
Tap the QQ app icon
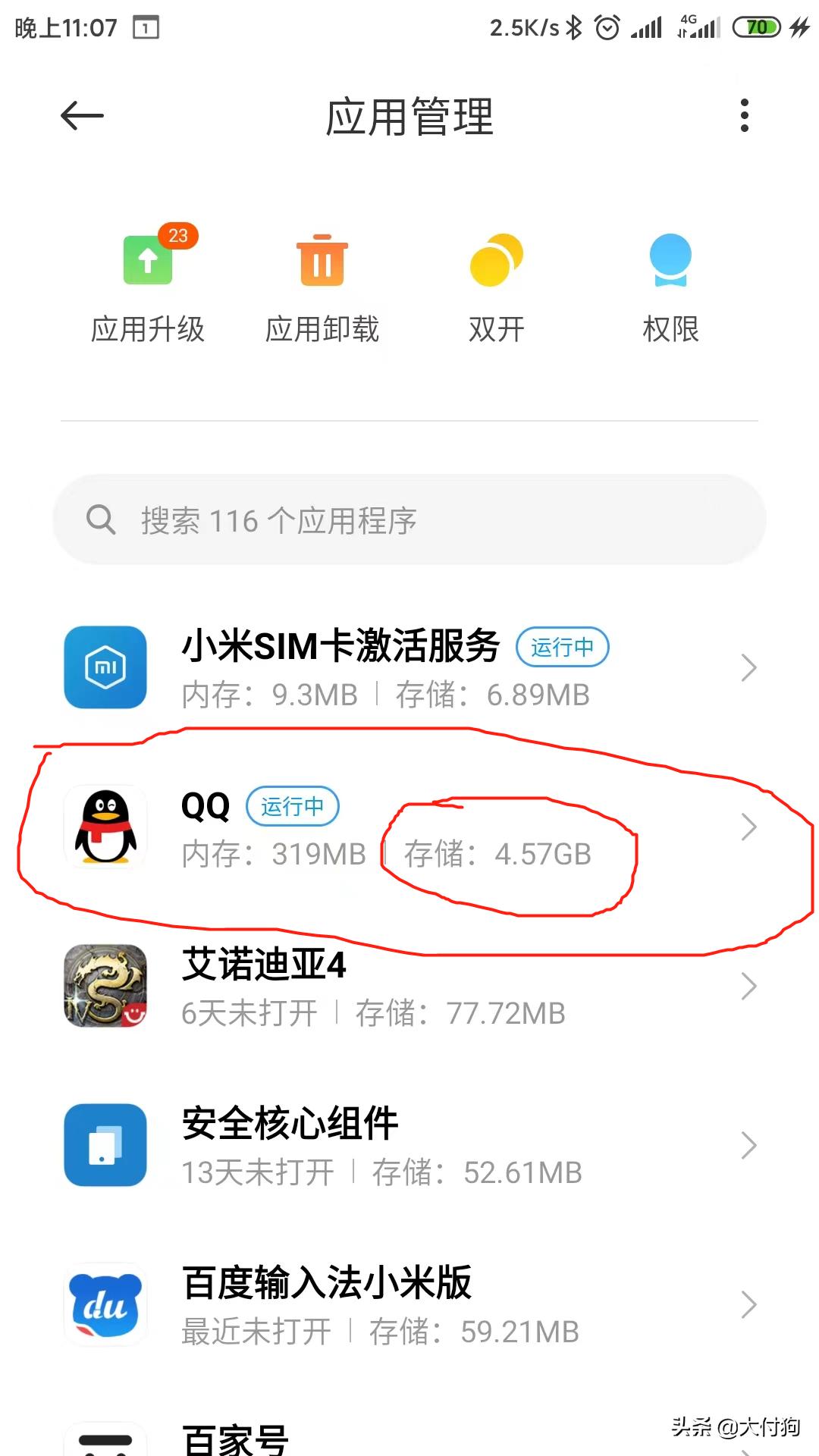pyautogui.click(x=104, y=828)
